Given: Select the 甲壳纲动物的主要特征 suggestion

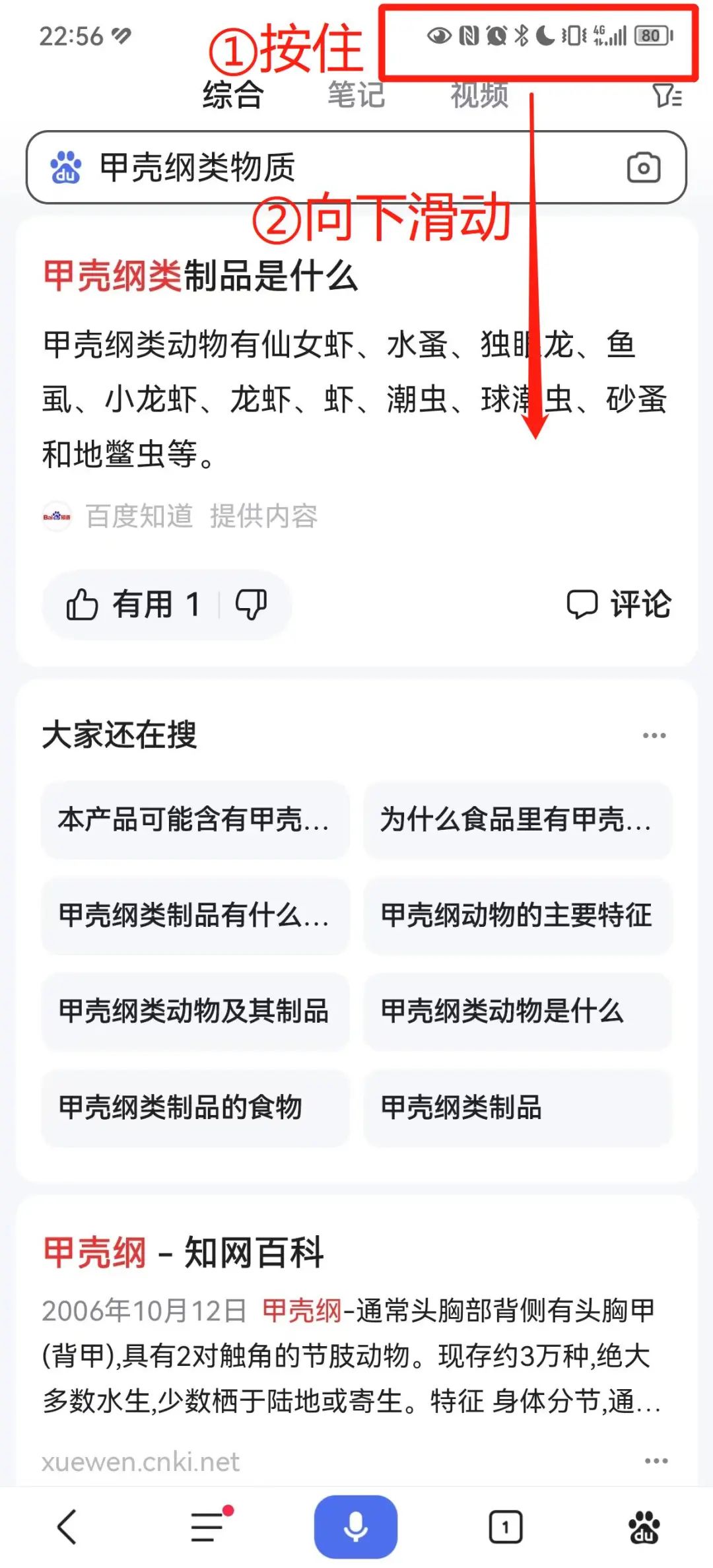Looking at the screenshot, I should (518, 916).
